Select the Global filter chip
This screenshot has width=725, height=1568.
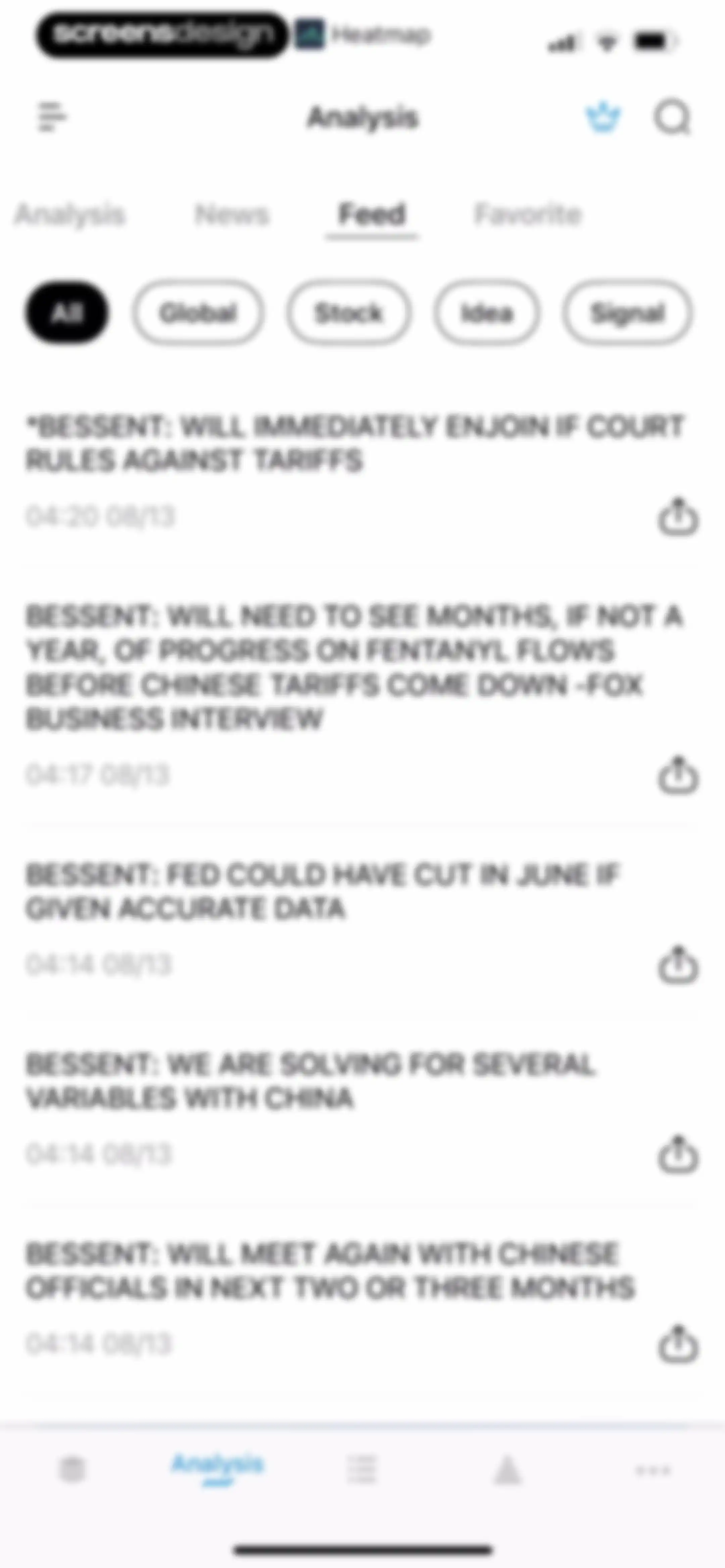coord(198,313)
